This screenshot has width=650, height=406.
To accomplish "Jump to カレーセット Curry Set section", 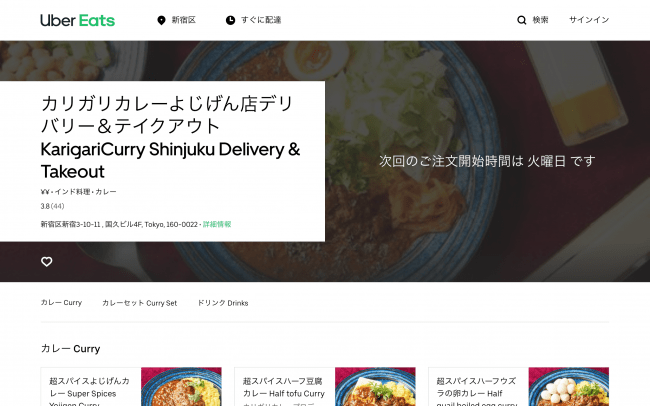I will [x=139, y=302].
